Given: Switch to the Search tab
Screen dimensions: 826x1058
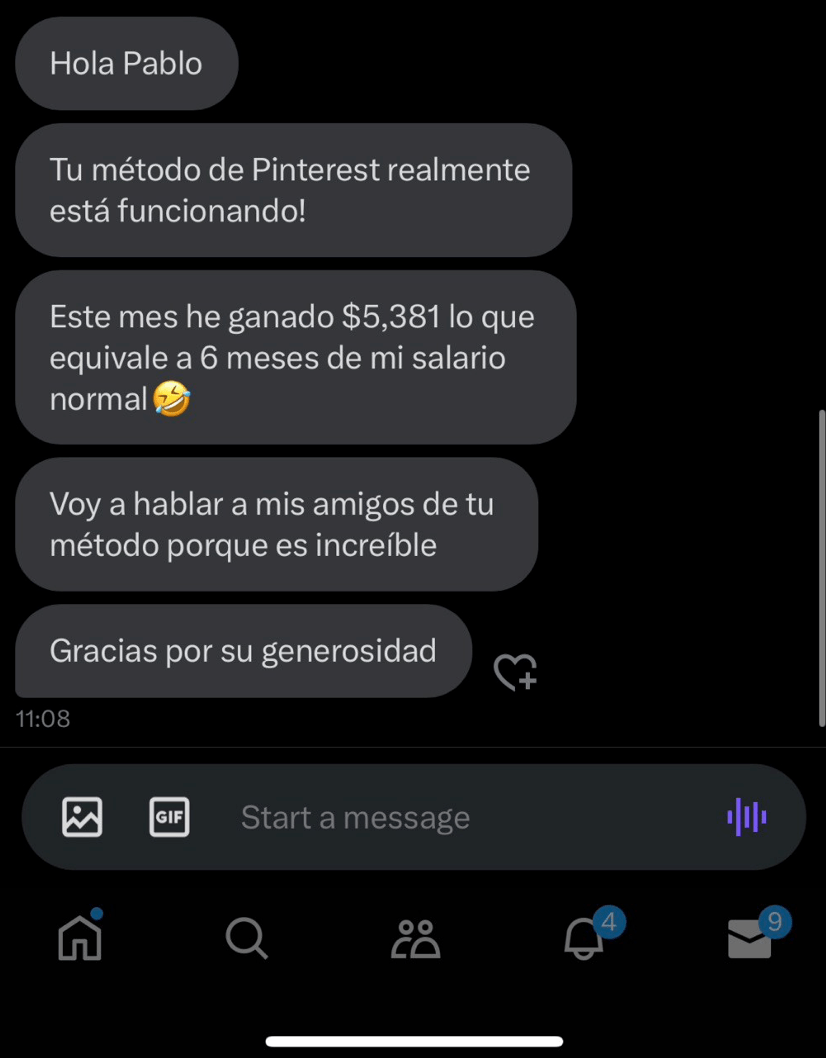Looking at the screenshot, I should [246, 939].
